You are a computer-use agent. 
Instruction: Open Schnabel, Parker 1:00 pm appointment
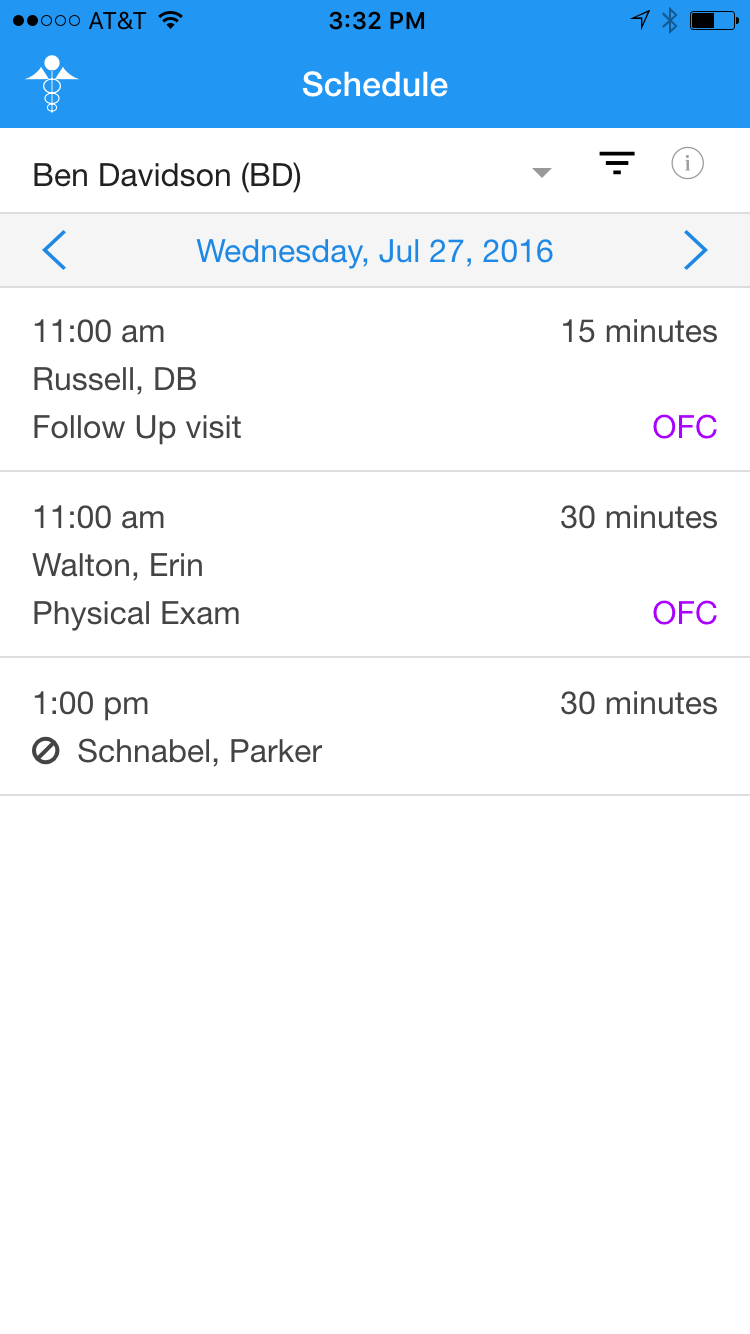coord(375,727)
